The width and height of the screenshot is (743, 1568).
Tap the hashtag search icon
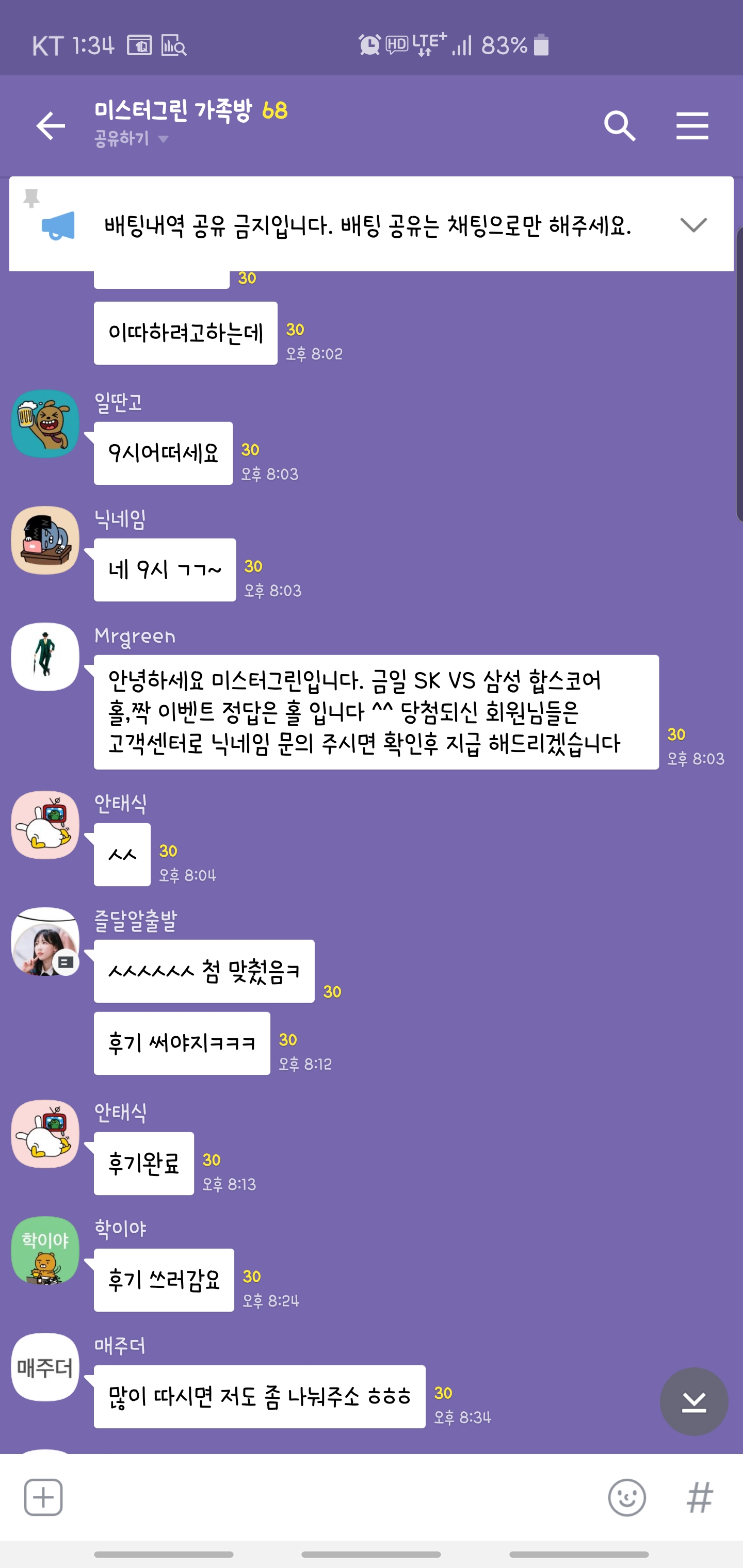pyautogui.click(x=700, y=1497)
